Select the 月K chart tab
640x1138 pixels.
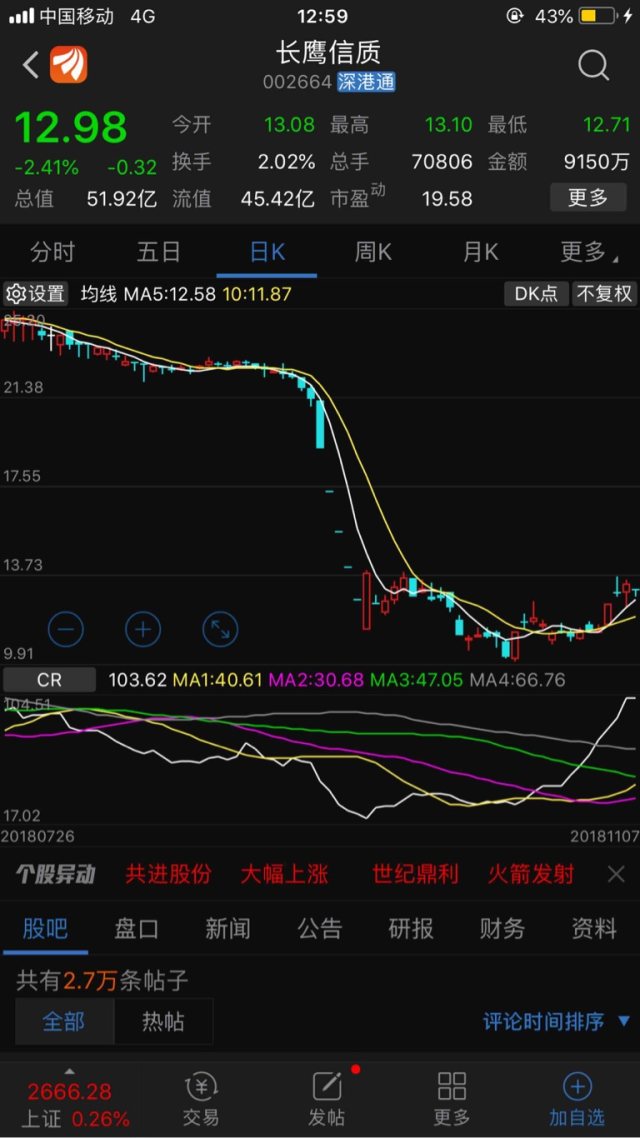481,253
